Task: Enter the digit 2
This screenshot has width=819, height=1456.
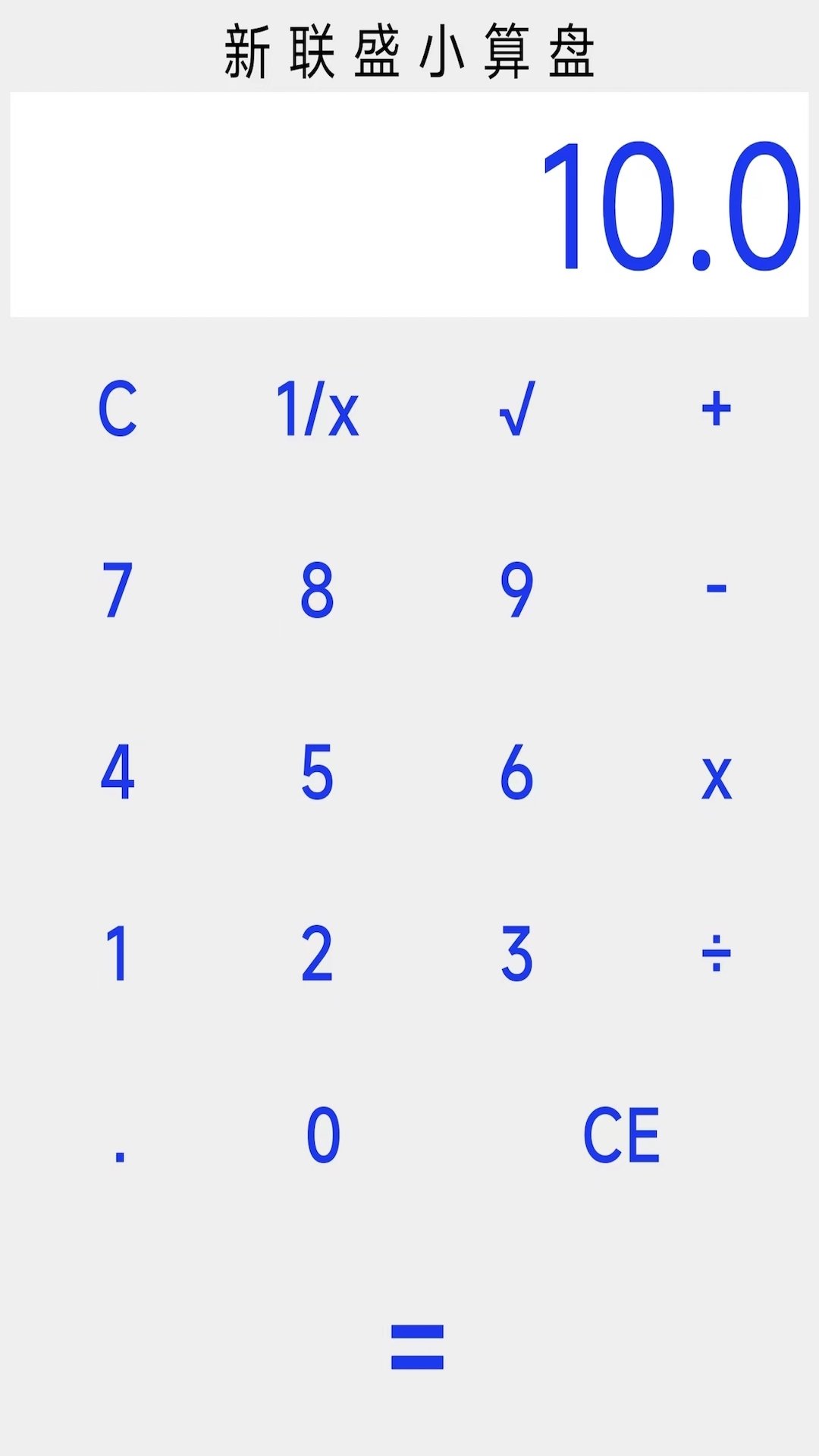Action: pyautogui.click(x=317, y=953)
